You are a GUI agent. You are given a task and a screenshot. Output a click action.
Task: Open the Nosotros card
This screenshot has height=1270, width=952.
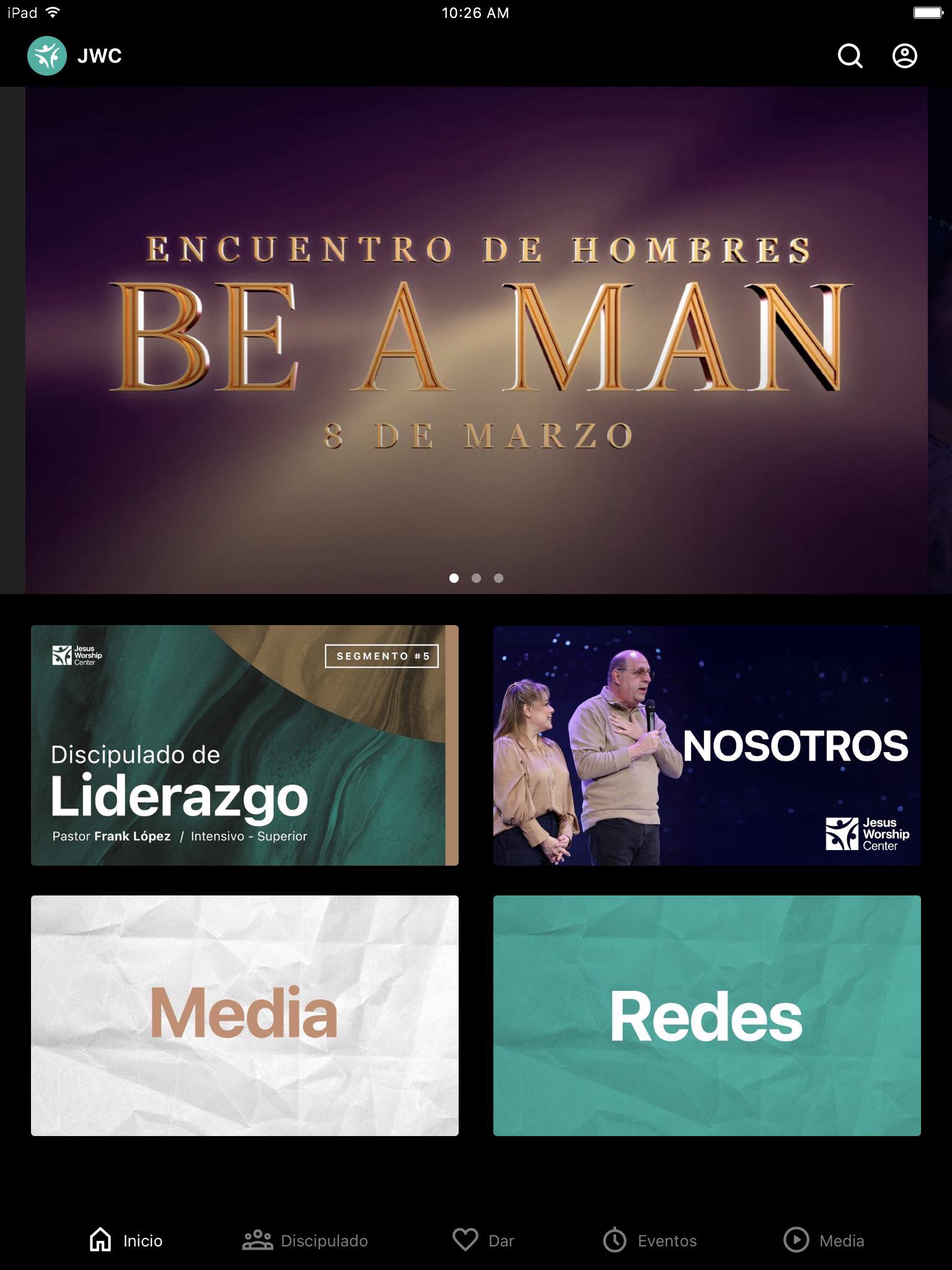(707, 745)
